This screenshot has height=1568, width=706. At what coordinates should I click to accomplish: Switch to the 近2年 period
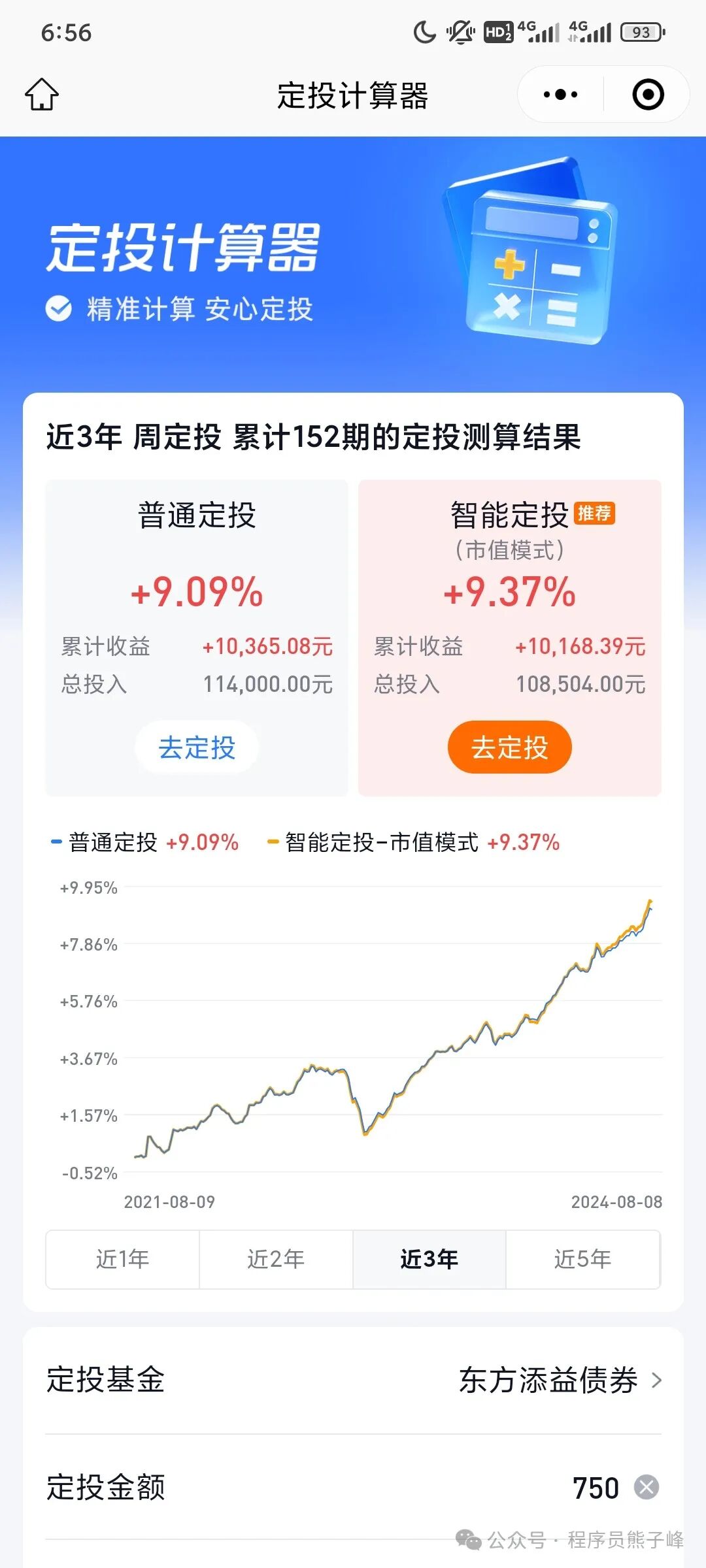pos(276,1259)
